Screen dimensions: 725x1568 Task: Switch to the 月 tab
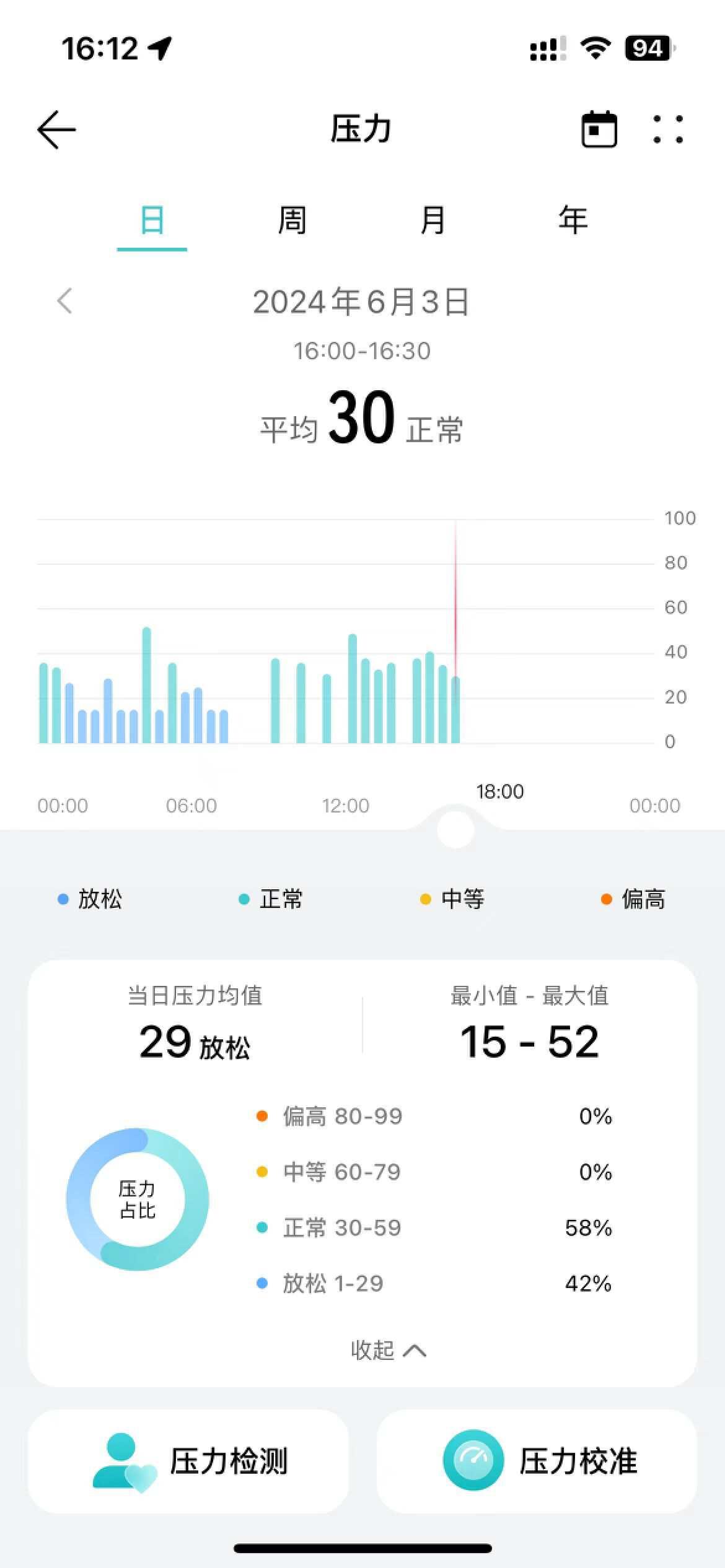coord(432,221)
